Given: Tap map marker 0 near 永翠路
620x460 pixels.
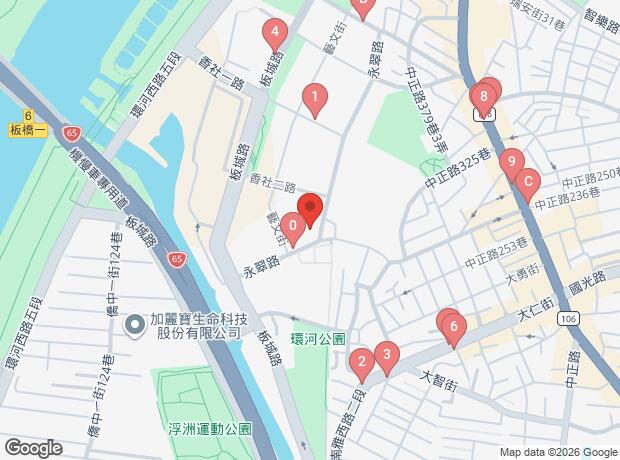Looking at the screenshot, I should point(293,227).
